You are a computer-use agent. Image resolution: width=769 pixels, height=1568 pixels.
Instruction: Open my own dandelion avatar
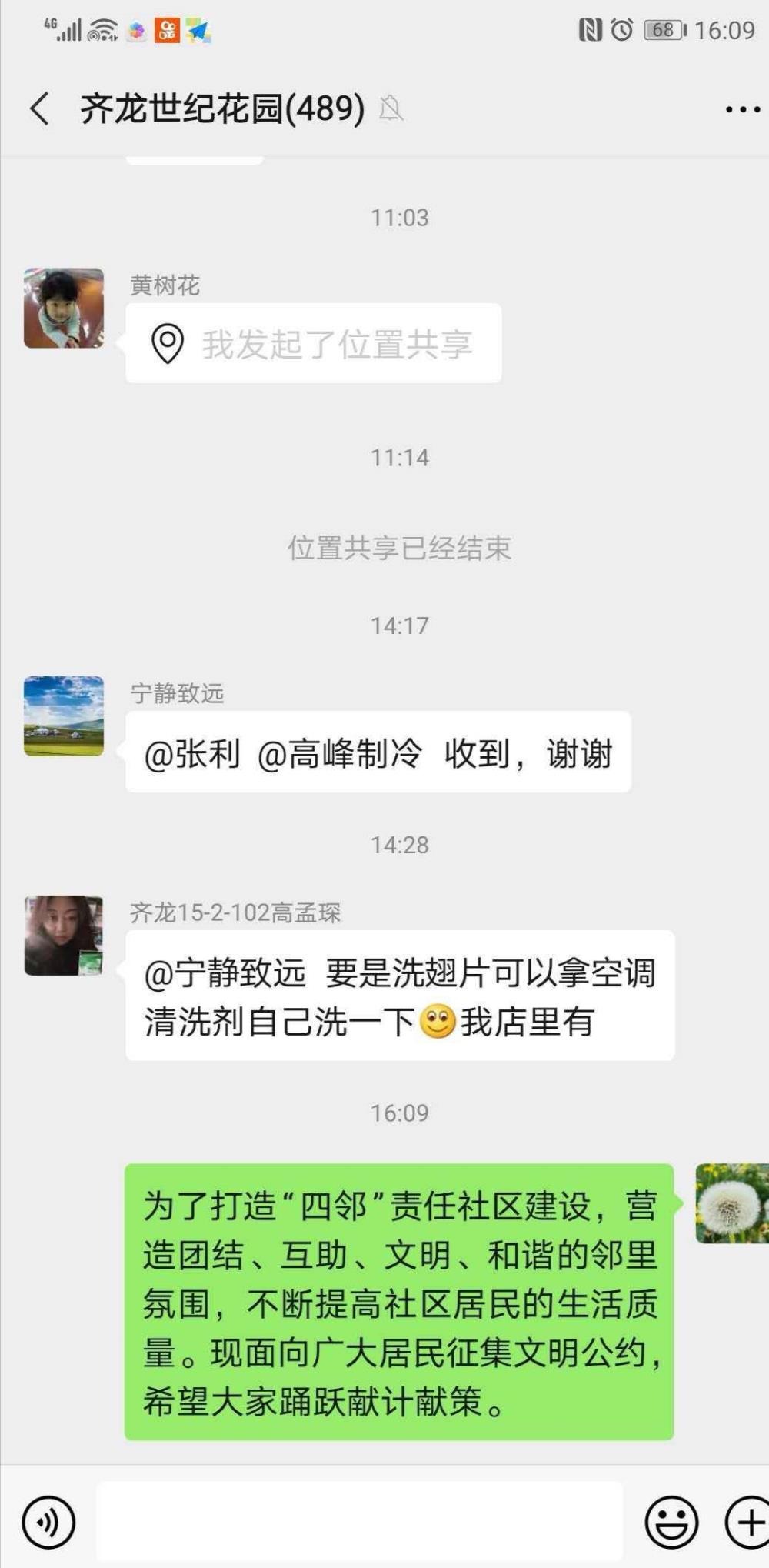coord(732,1203)
